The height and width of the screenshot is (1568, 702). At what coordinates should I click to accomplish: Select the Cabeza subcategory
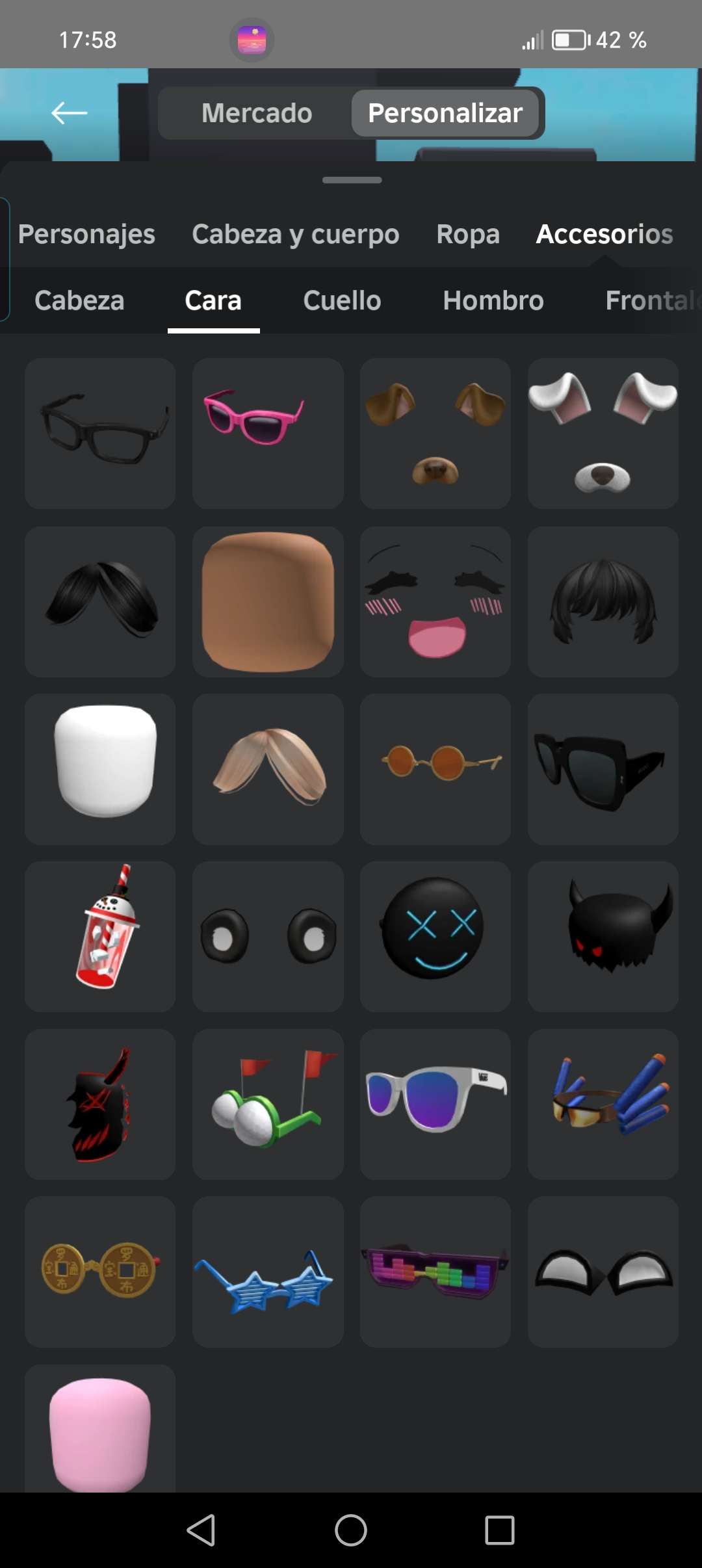pos(79,300)
